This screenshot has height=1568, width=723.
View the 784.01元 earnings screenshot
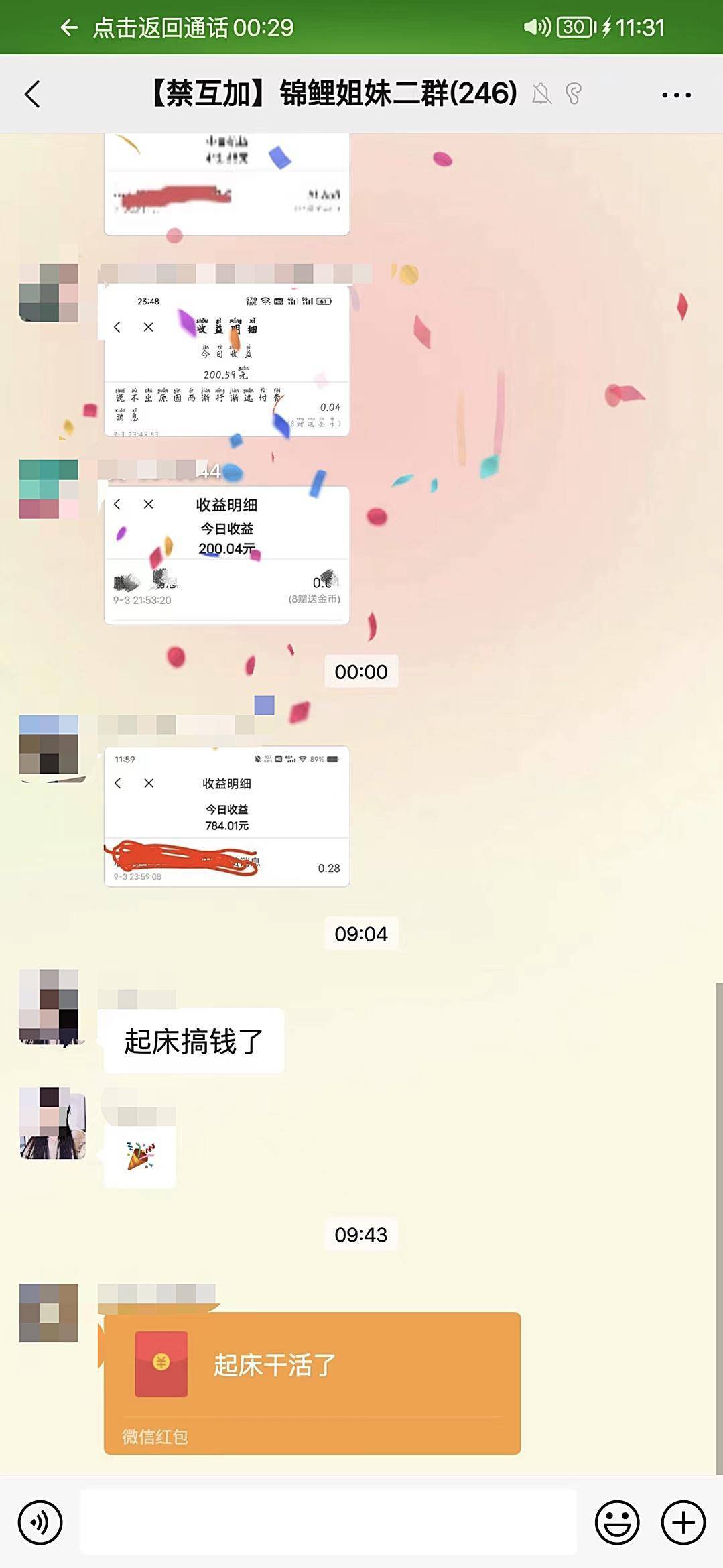coord(226,816)
